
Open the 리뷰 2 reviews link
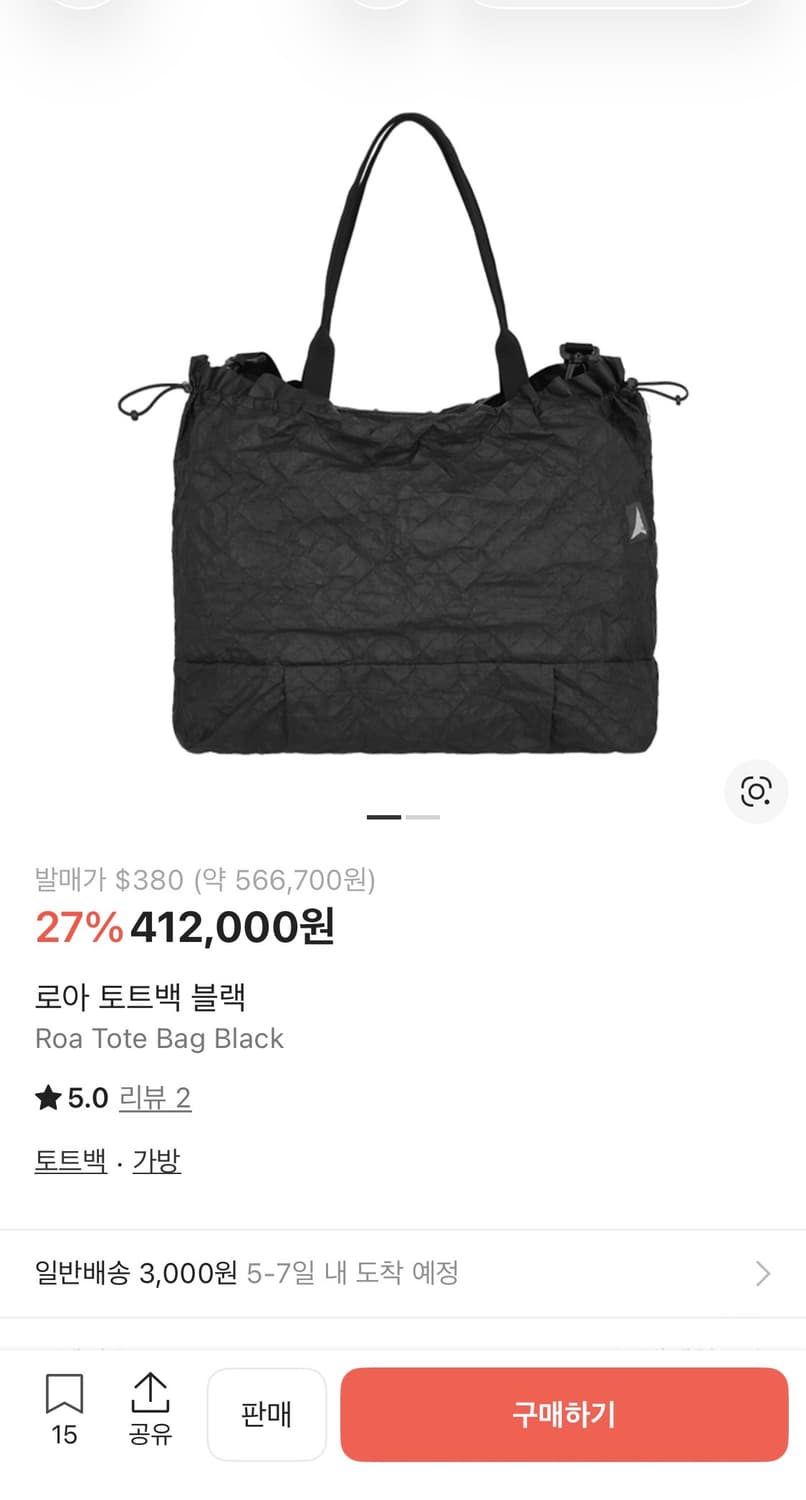point(156,1098)
